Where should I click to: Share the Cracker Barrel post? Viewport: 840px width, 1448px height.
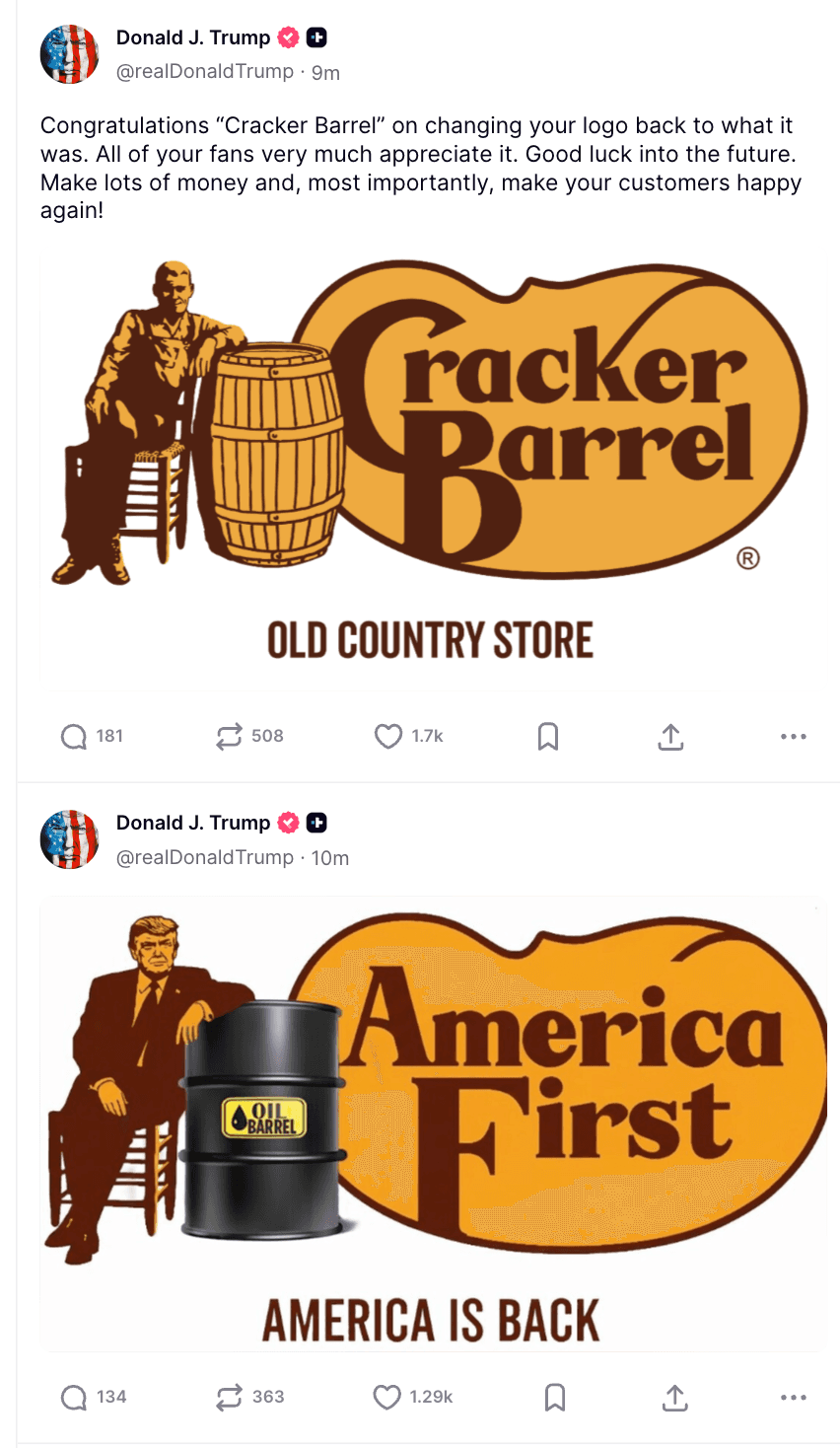(x=670, y=737)
